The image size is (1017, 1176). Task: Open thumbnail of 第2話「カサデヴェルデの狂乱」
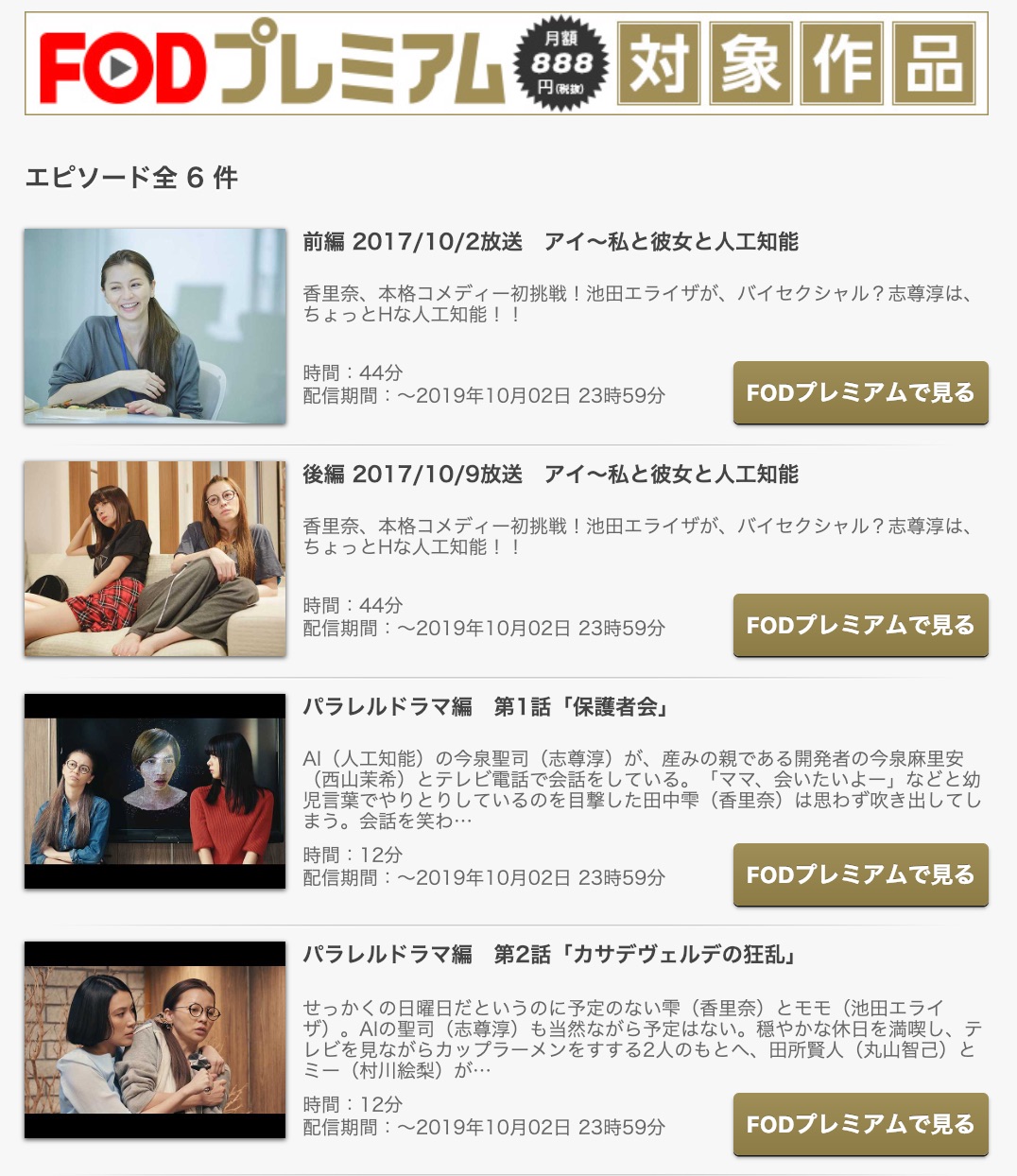155,1040
